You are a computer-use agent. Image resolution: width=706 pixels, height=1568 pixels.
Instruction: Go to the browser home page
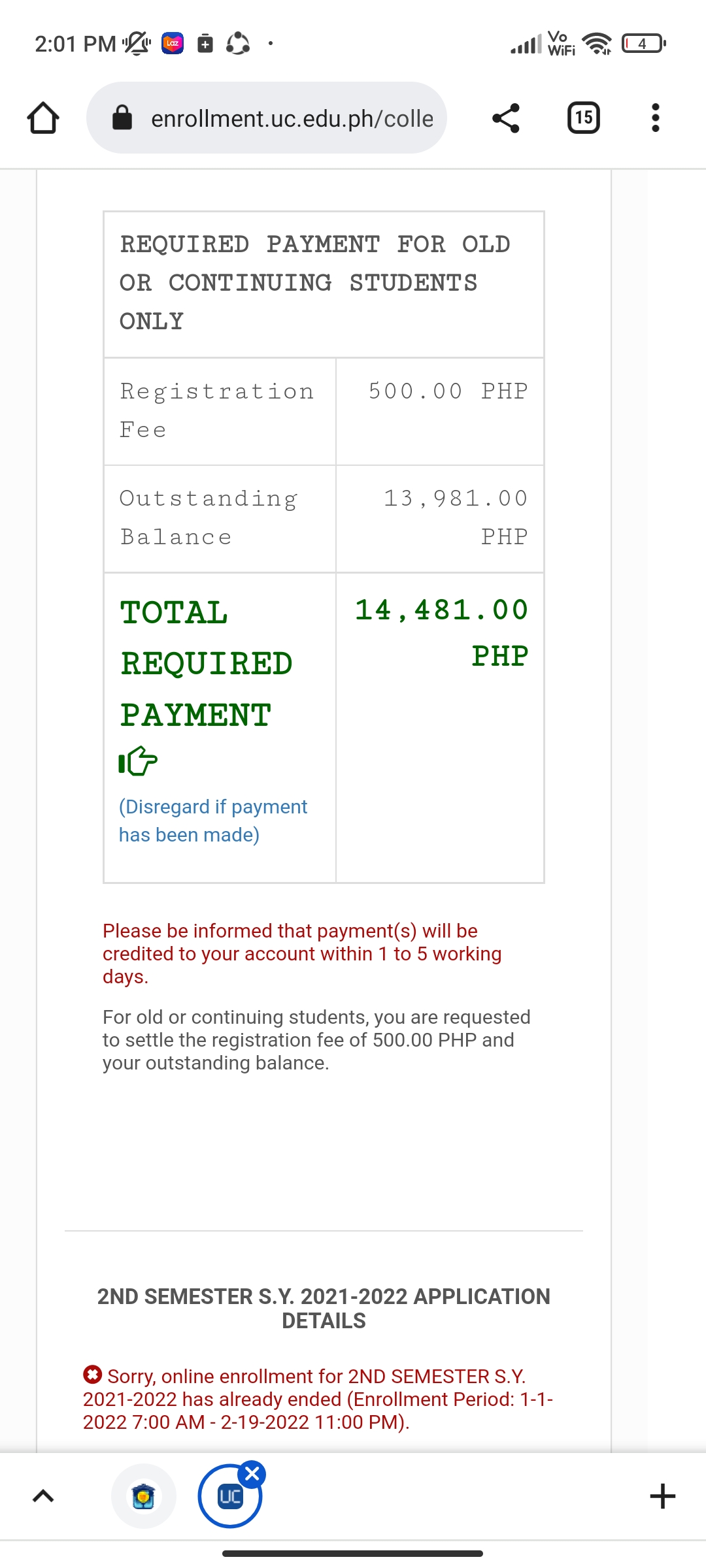tap(43, 118)
